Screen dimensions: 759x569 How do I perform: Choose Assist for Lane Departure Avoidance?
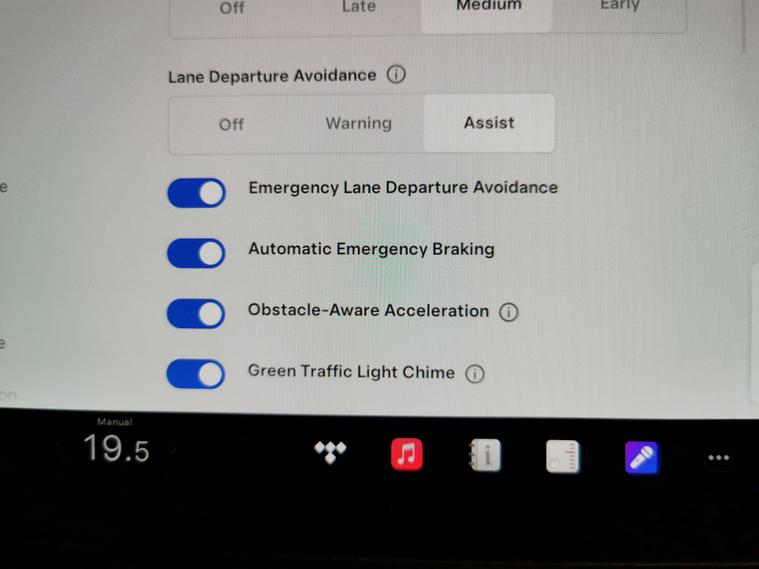coord(489,123)
